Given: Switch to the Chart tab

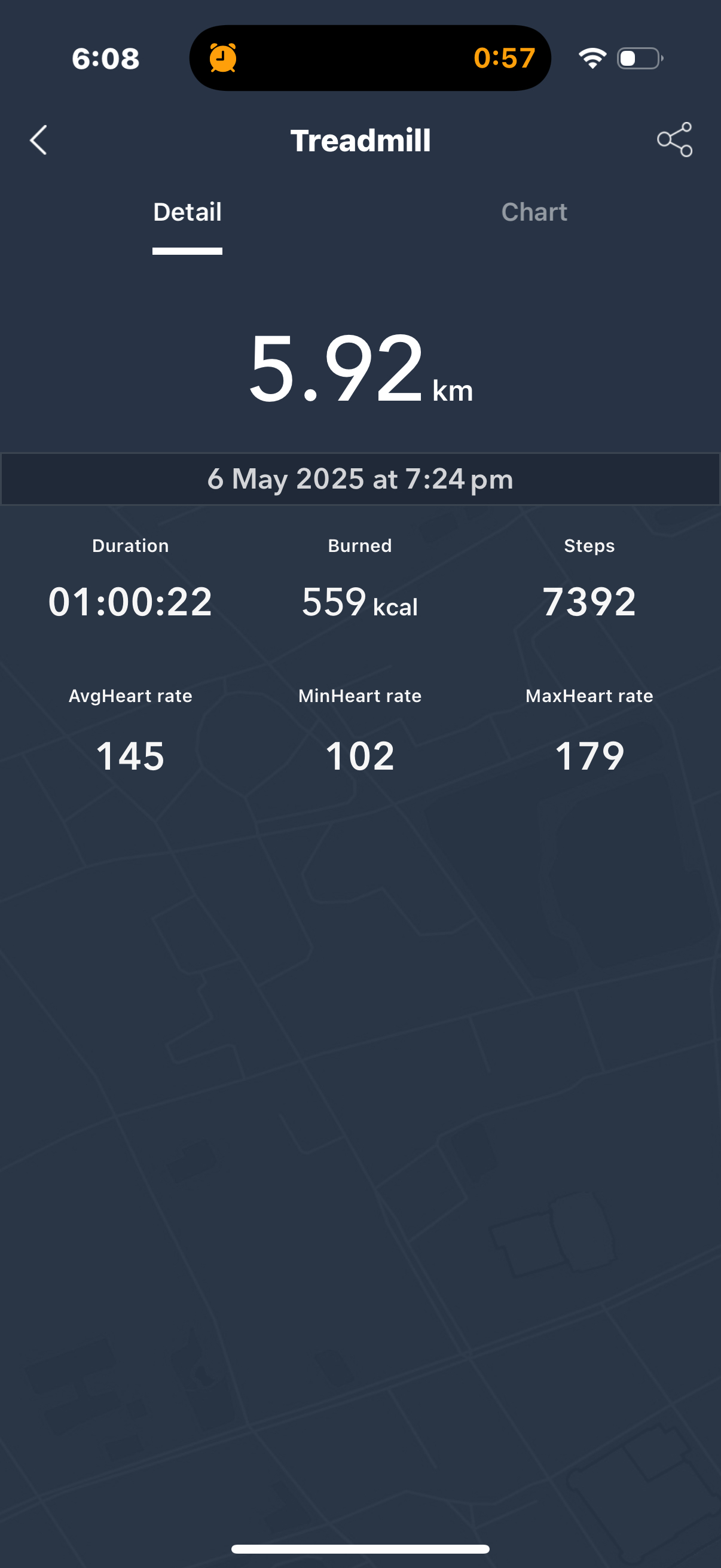Looking at the screenshot, I should pos(534,212).
